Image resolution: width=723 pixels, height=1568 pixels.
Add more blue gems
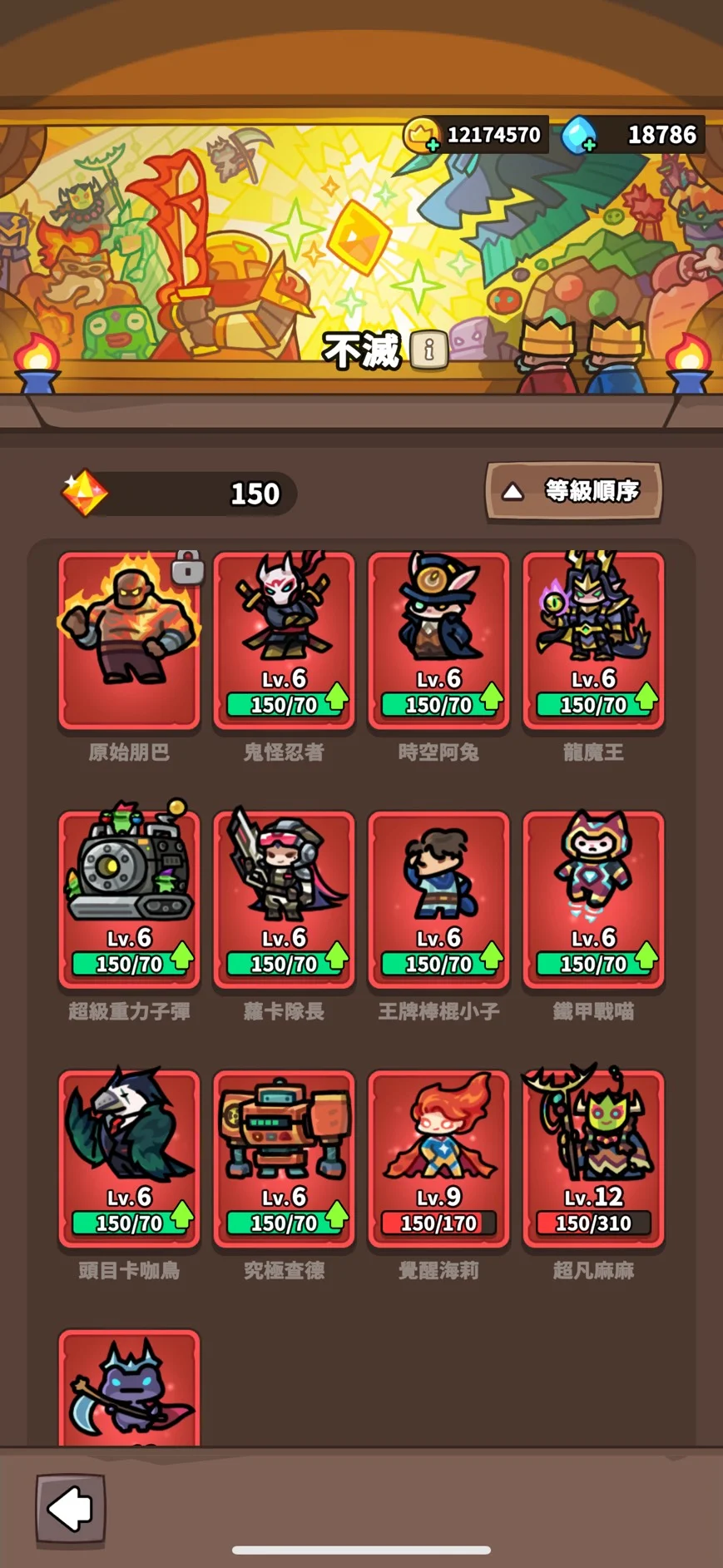588,145
